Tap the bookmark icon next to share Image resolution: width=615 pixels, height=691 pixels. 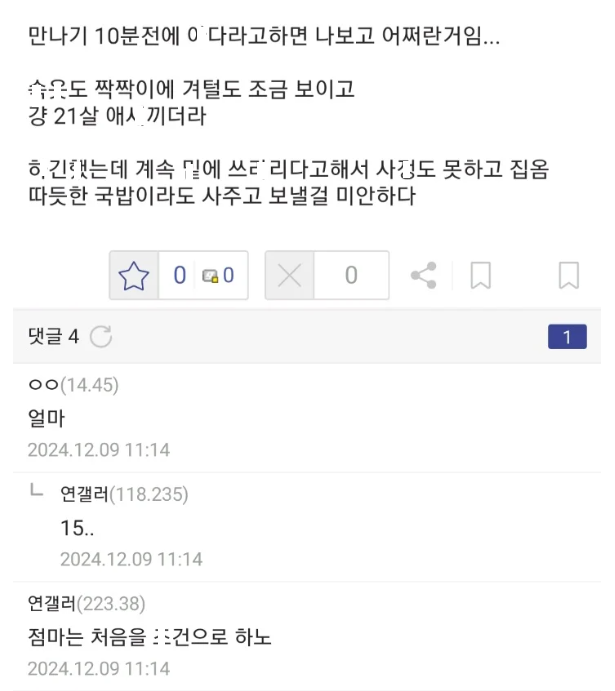(x=481, y=276)
